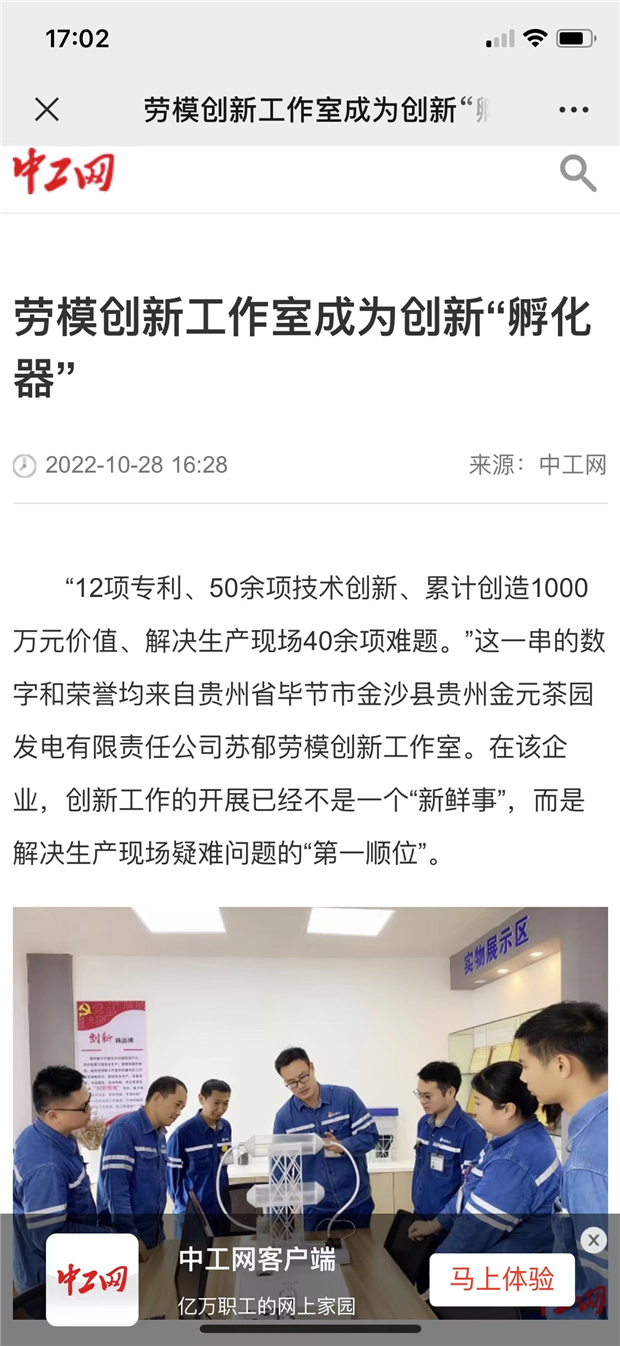Dismiss the 中工网客户端 banner
Image resolution: width=620 pixels, height=1346 pixels.
[594, 1240]
